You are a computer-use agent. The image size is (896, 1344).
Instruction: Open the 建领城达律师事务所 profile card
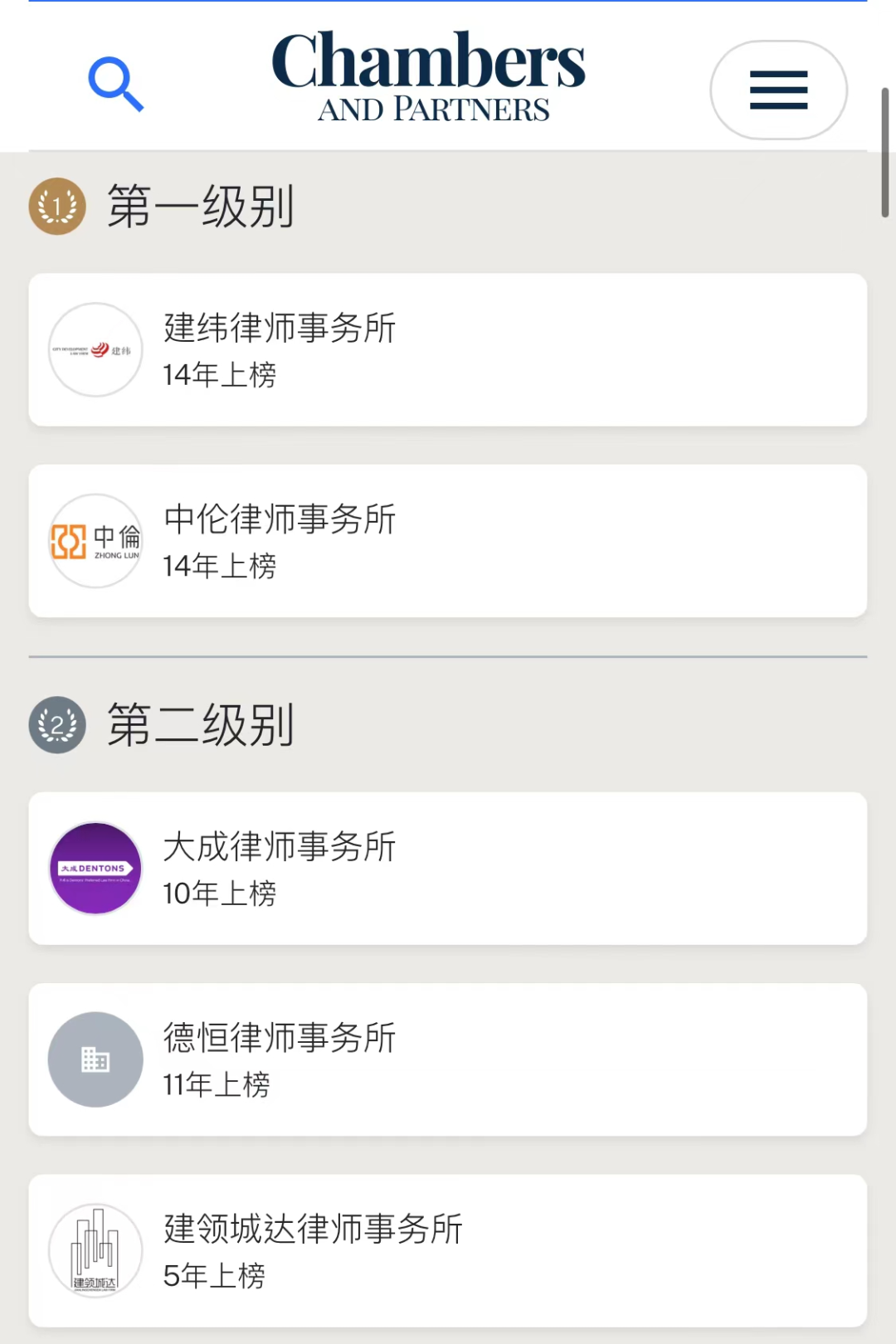[x=448, y=1249]
